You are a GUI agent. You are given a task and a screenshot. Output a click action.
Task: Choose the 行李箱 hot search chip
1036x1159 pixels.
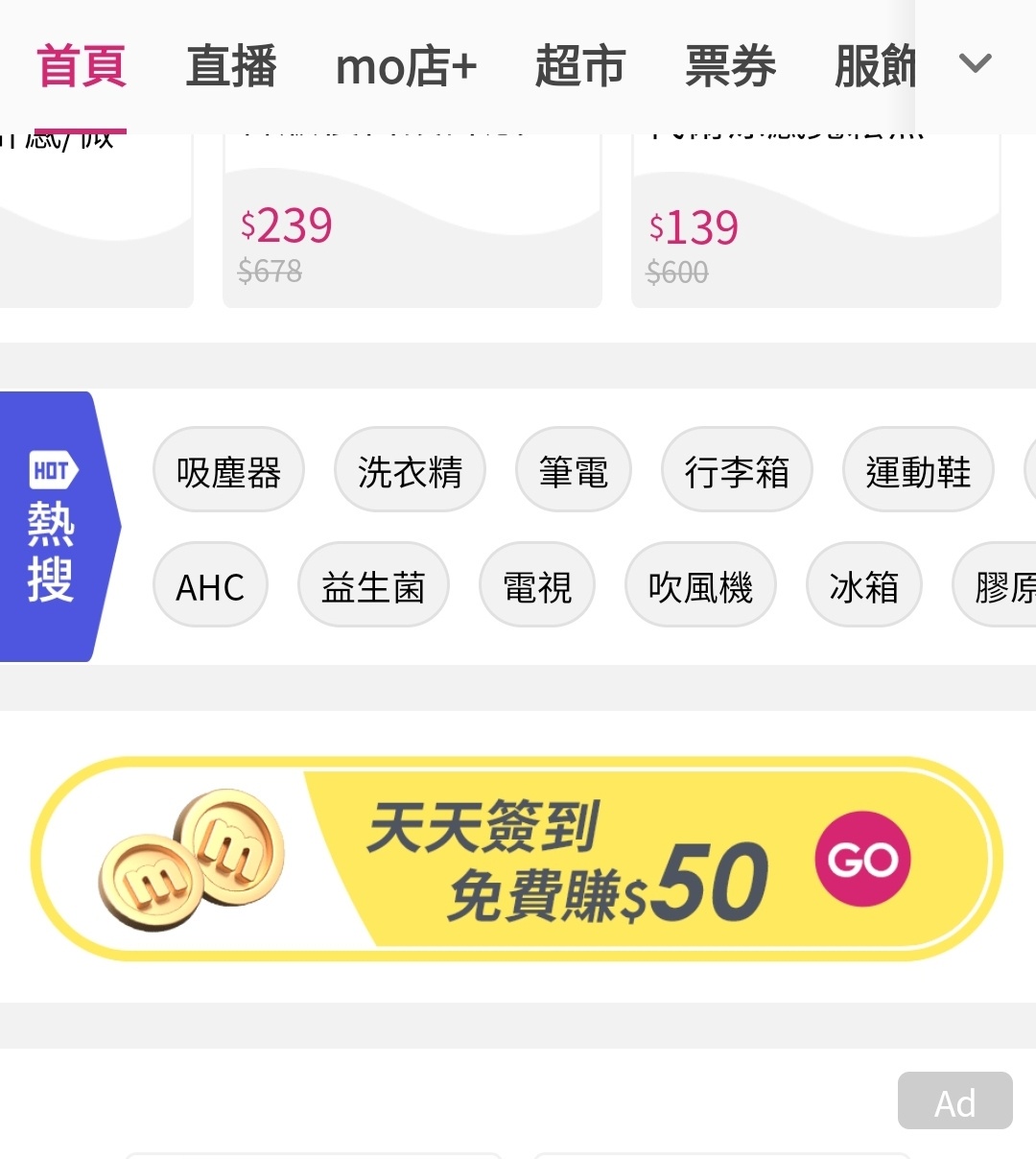click(737, 471)
